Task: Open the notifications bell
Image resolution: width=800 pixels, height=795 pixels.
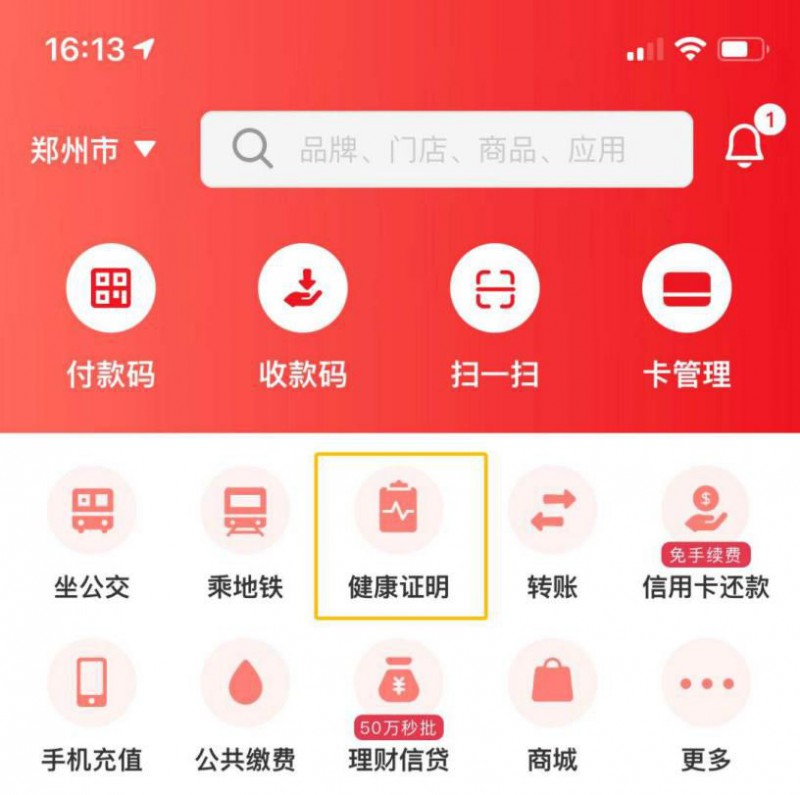Action: (x=744, y=147)
